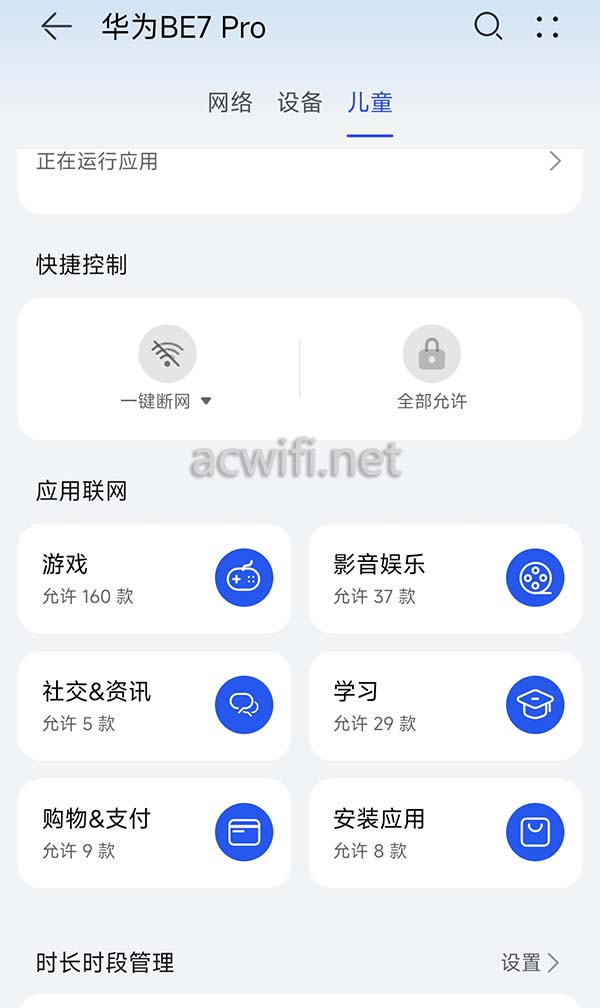Tap the 全部允许 lock button
The height and width of the screenshot is (1008, 600).
[432, 354]
